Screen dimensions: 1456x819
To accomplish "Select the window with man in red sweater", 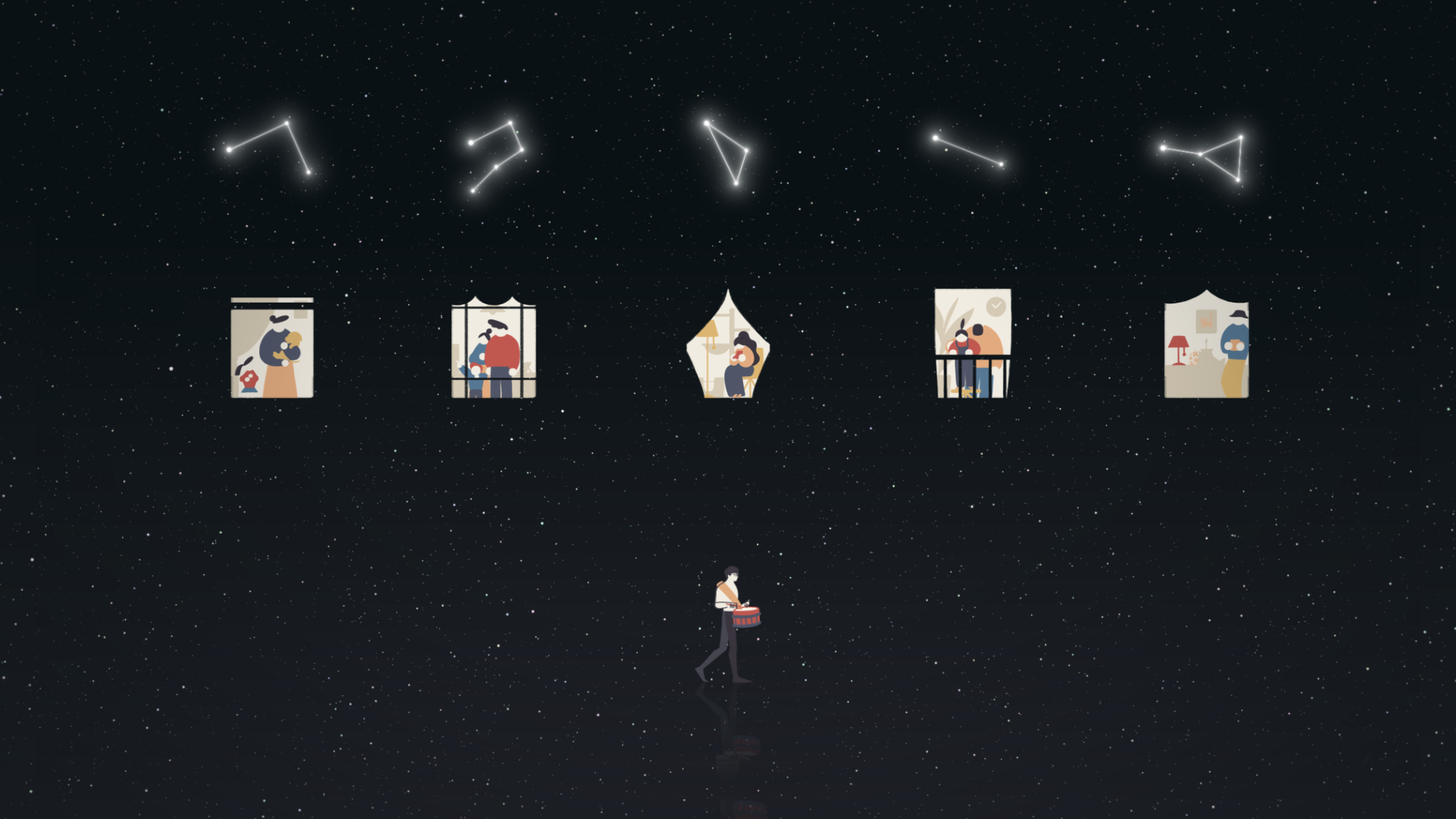I will click(x=493, y=349).
